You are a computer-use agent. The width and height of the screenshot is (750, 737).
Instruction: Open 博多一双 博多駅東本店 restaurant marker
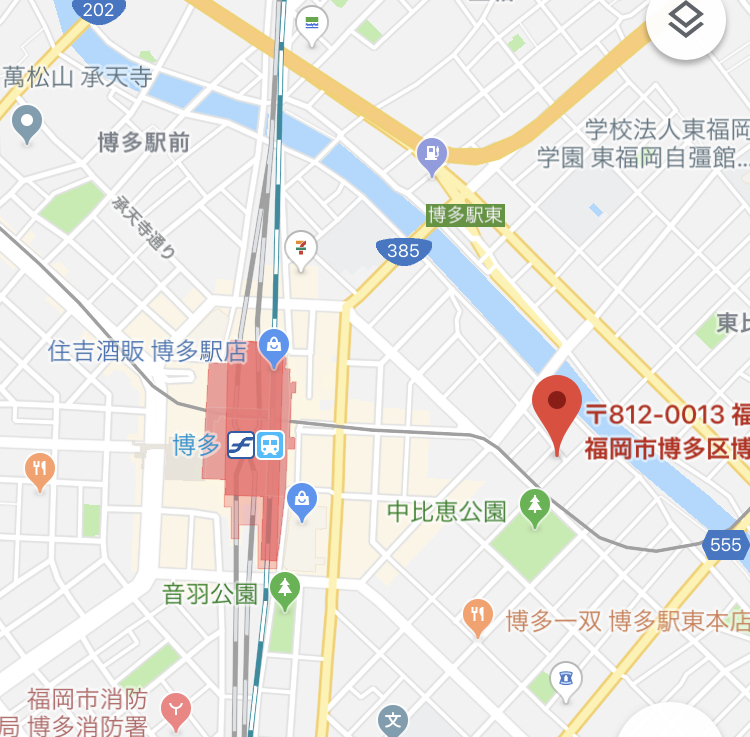(479, 617)
